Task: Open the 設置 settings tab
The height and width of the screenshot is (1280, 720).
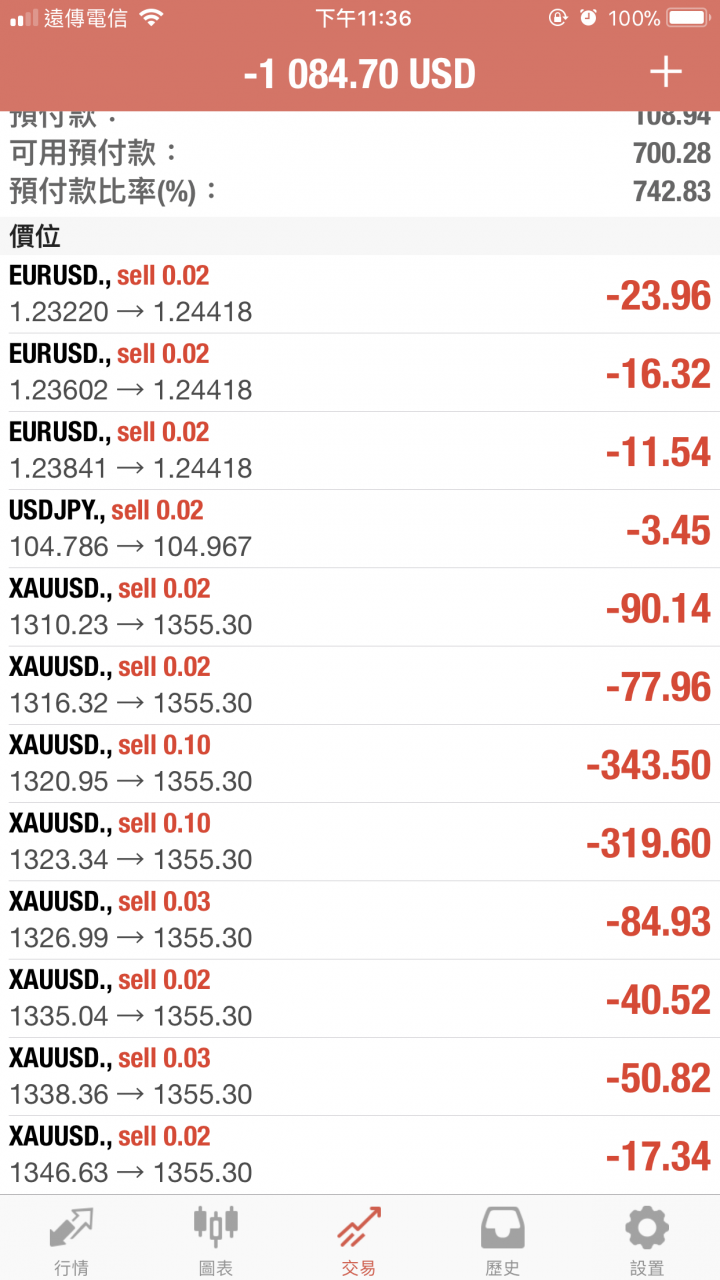Action: point(646,1240)
